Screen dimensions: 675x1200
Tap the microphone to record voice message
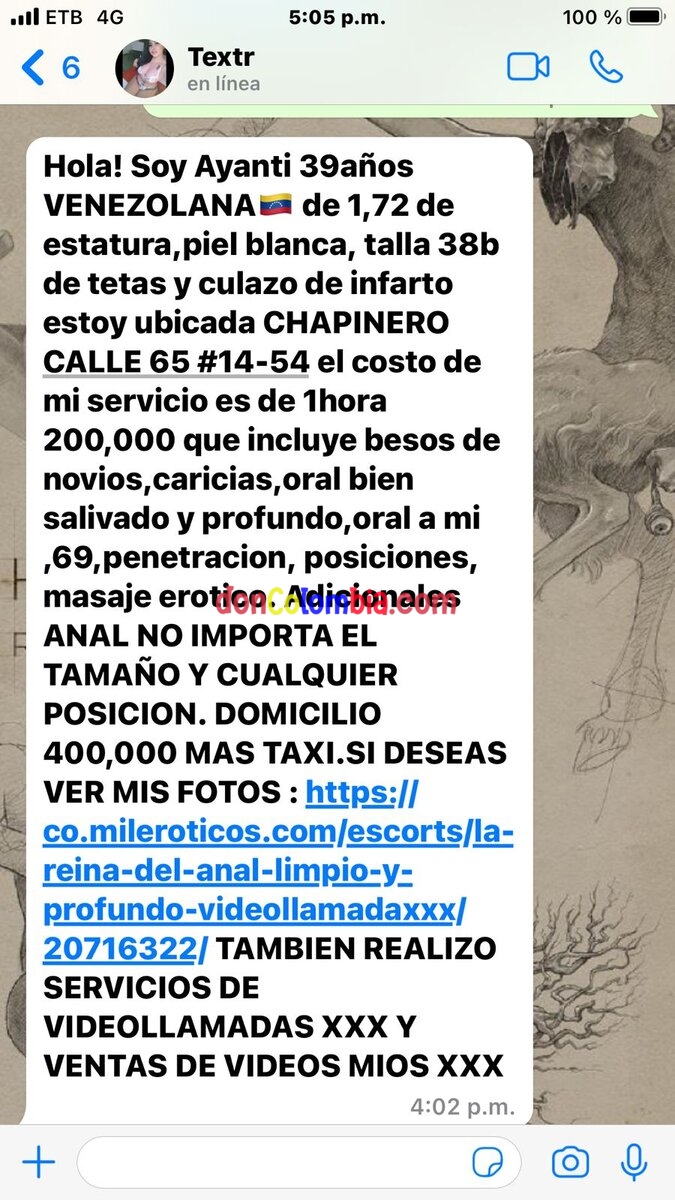[x=633, y=1162]
